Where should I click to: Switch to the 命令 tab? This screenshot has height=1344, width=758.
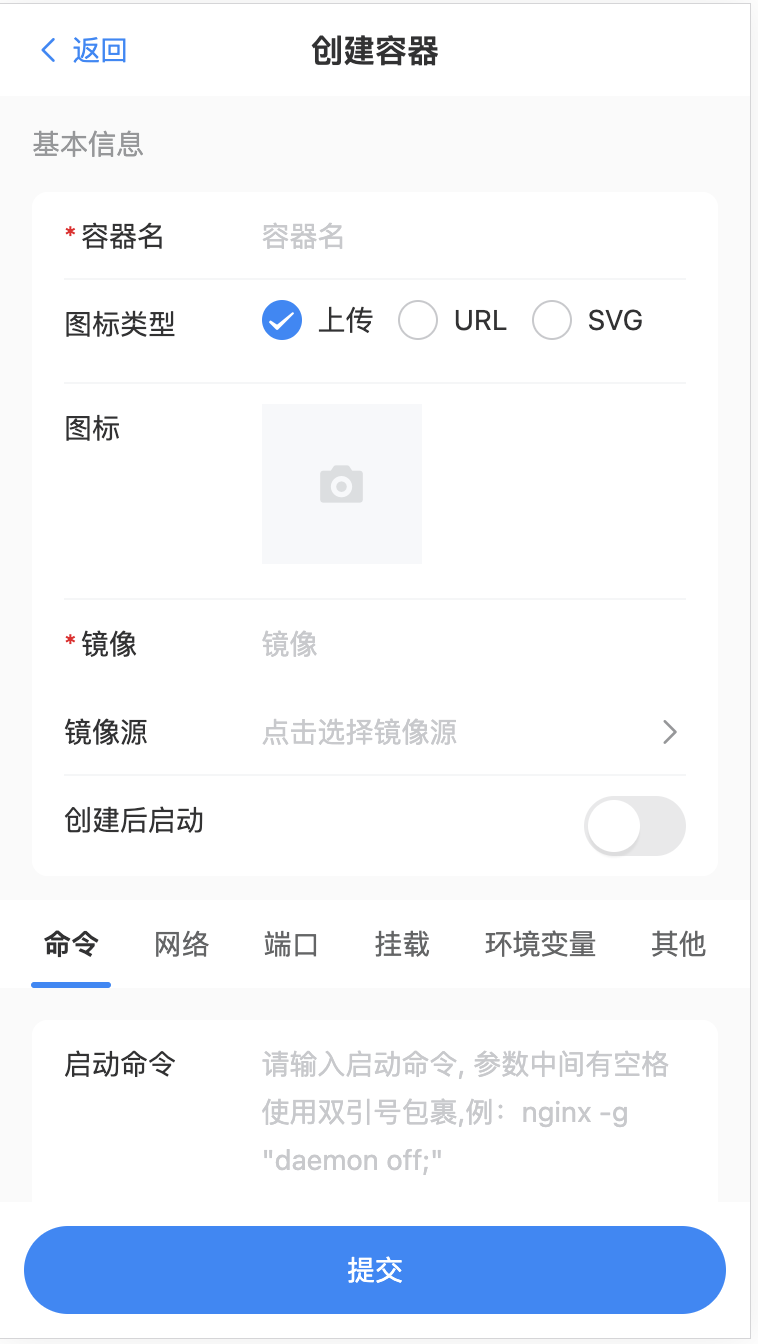coord(71,944)
